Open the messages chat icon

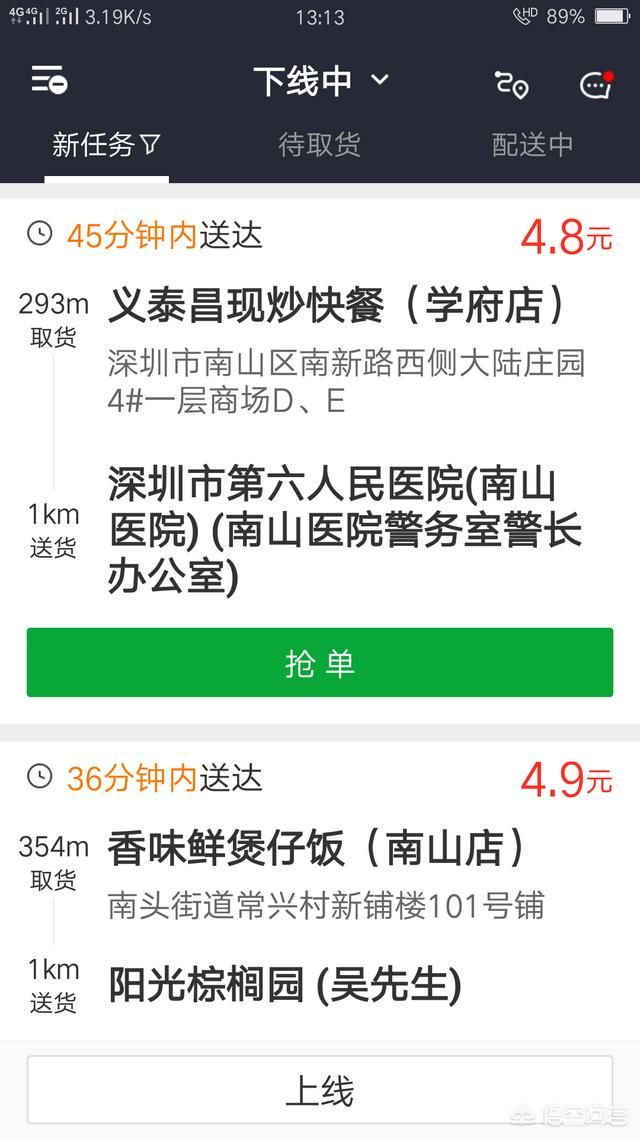click(596, 84)
